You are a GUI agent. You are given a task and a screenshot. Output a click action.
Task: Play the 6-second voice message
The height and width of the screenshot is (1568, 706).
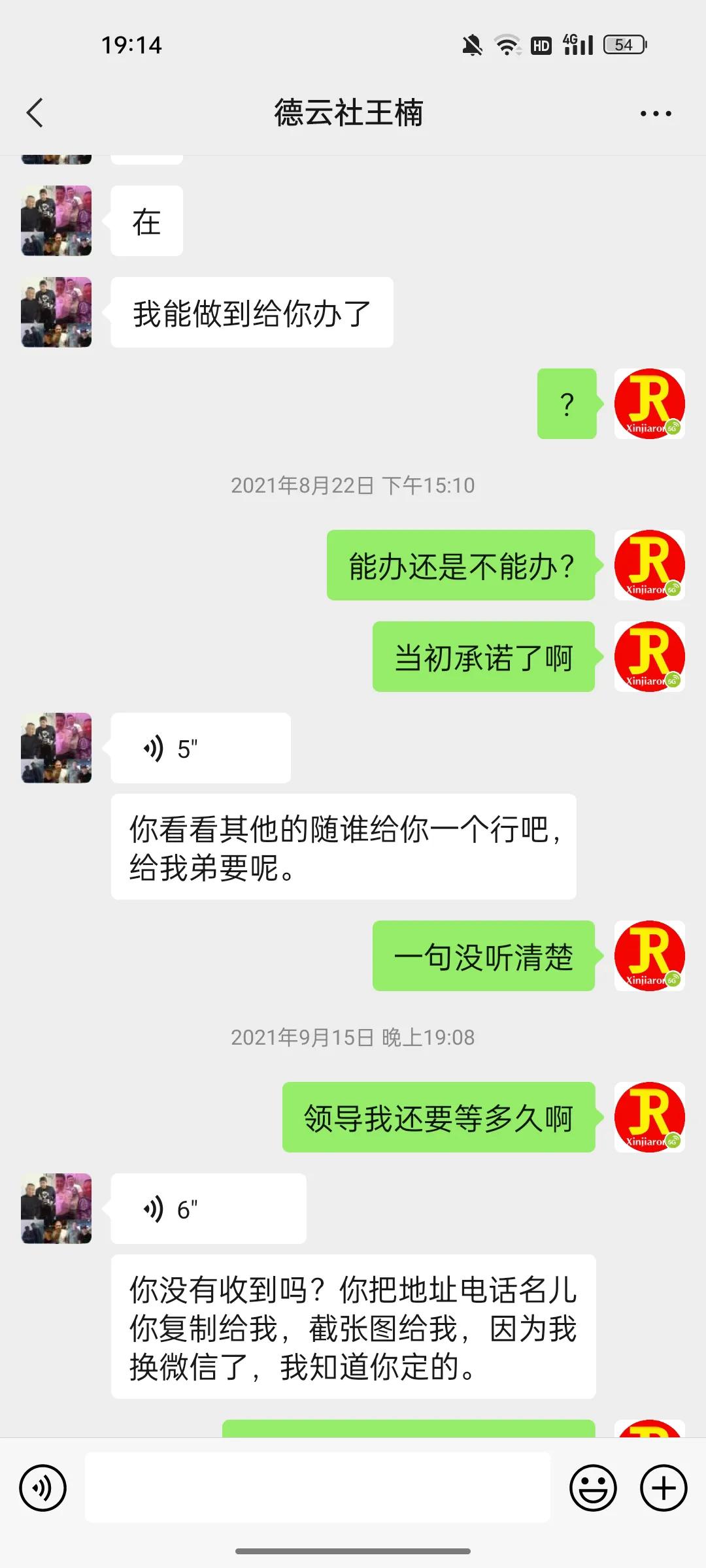[x=208, y=1209]
